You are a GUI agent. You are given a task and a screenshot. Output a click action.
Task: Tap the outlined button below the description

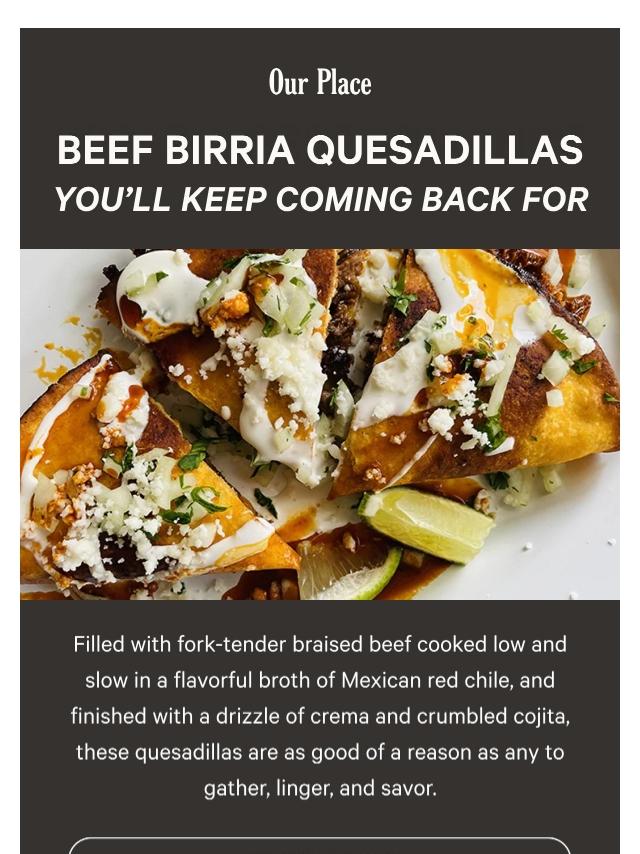tap(320, 846)
